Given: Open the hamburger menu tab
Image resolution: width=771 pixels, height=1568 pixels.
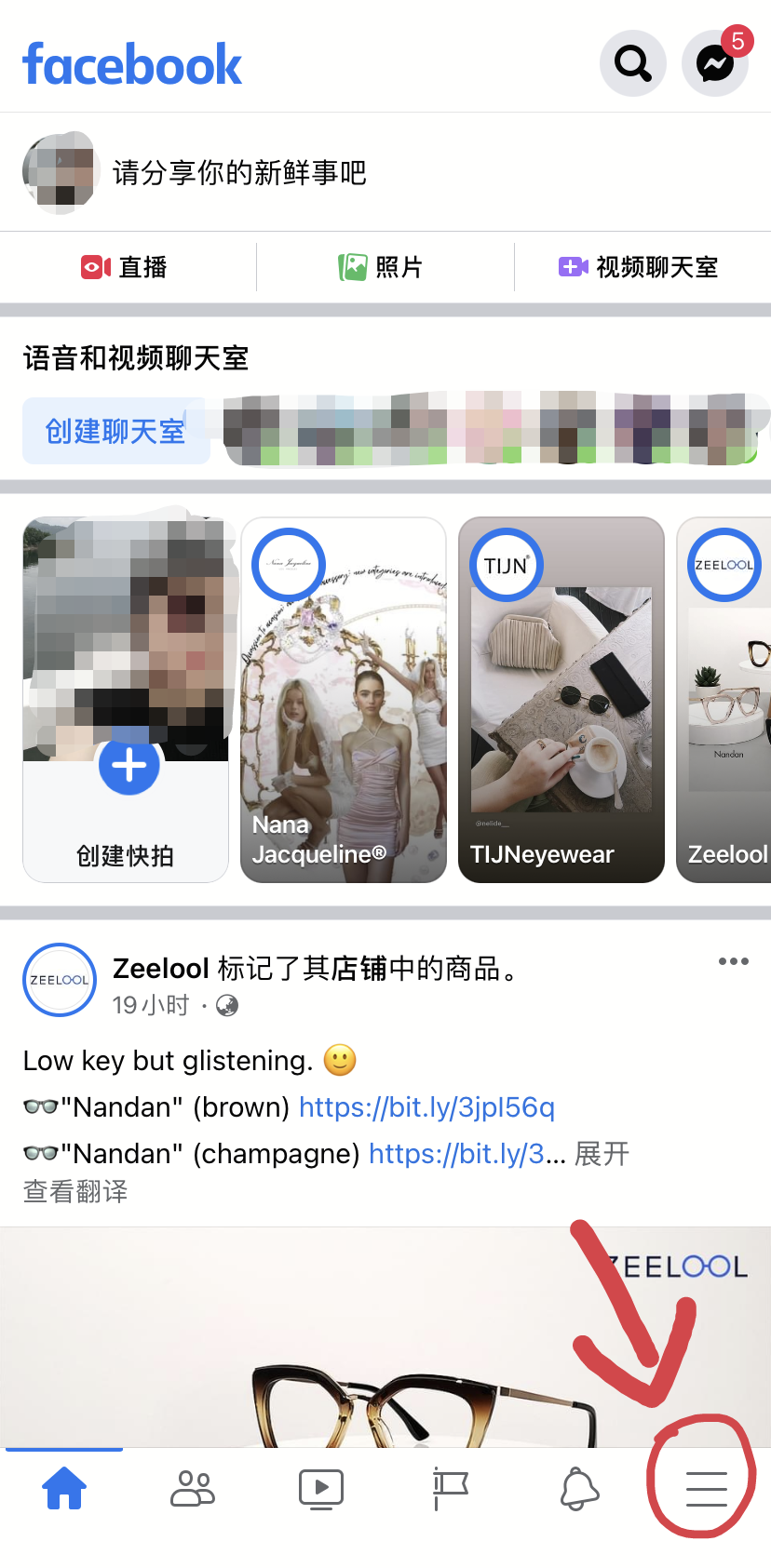Looking at the screenshot, I should click(706, 1489).
